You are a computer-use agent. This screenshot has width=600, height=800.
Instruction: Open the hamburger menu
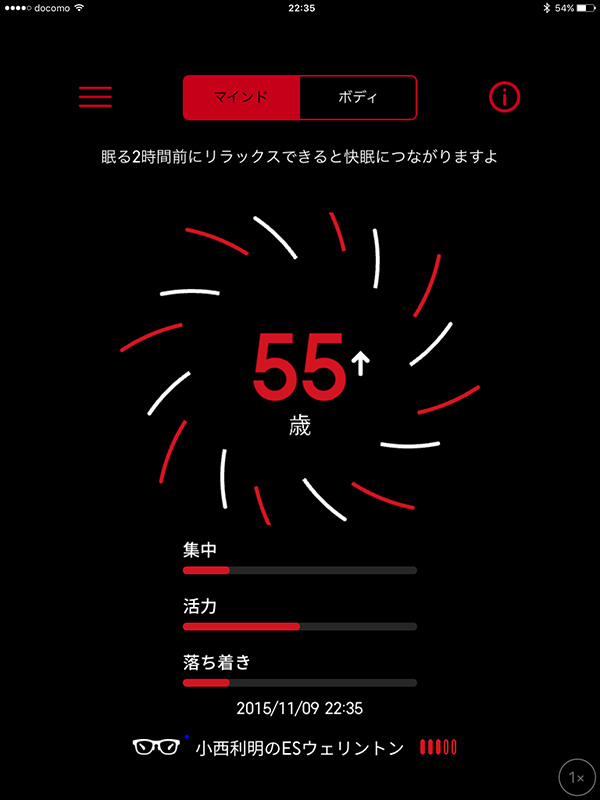click(x=95, y=97)
